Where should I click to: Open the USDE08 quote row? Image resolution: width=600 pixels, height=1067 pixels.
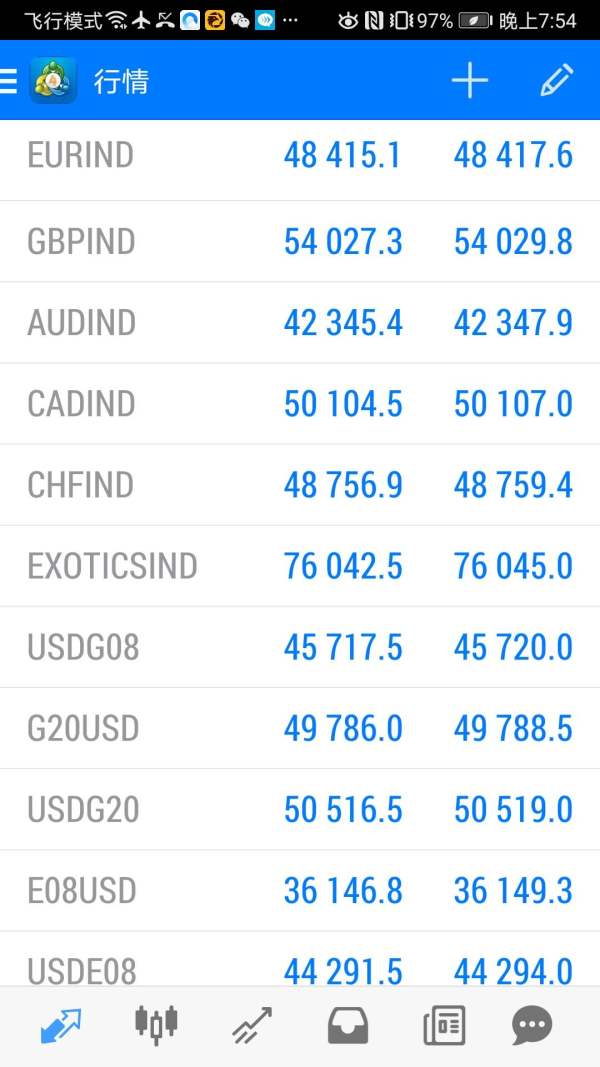coord(83,968)
